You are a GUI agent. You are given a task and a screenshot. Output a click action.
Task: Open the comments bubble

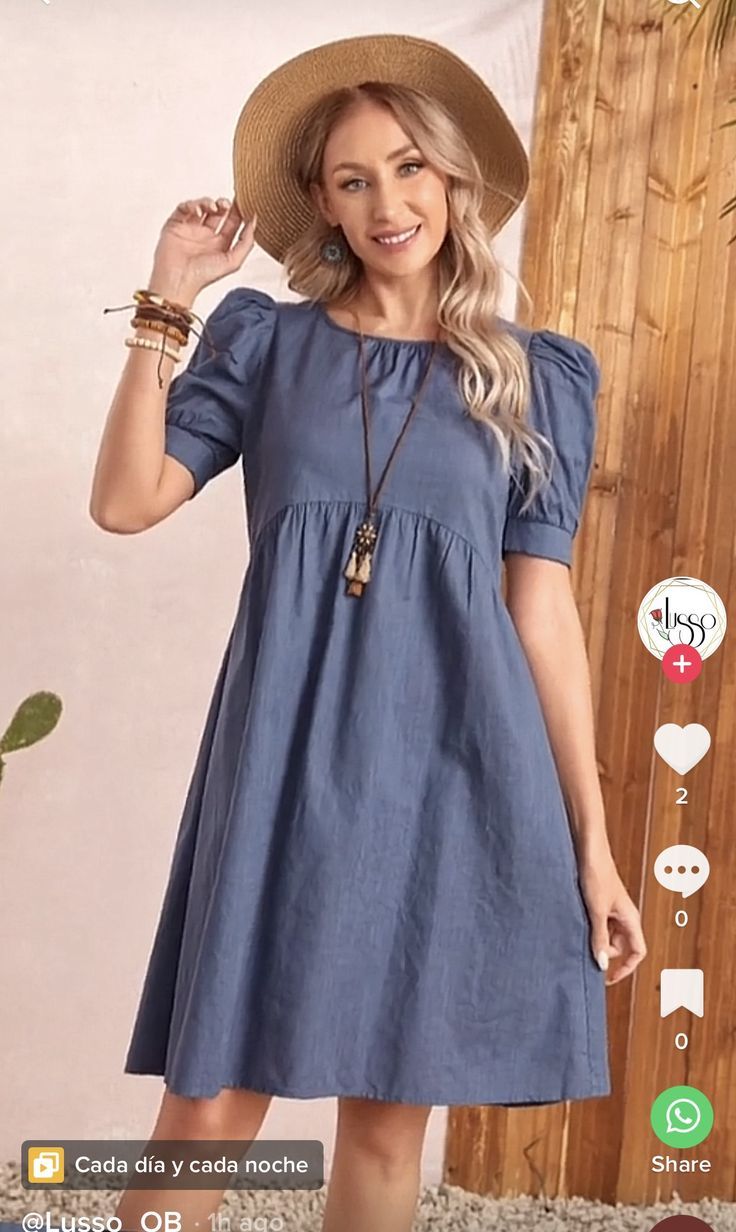682,871
